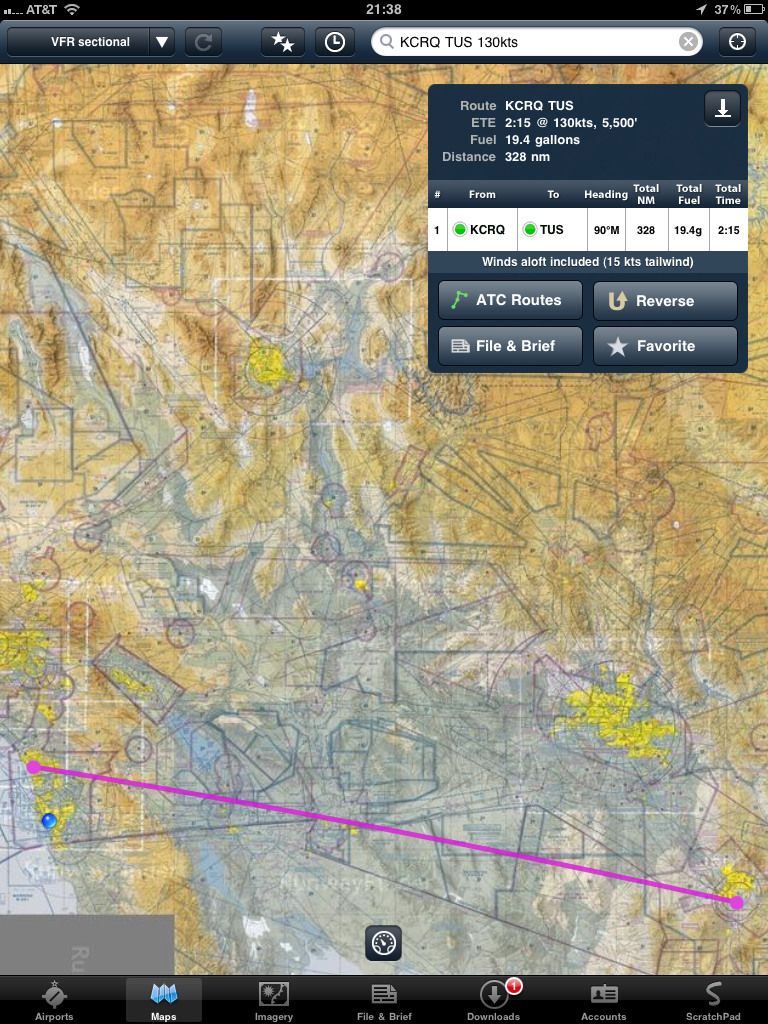Open the instrument gauge button
768x1024 pixels.
click(384, 943)
